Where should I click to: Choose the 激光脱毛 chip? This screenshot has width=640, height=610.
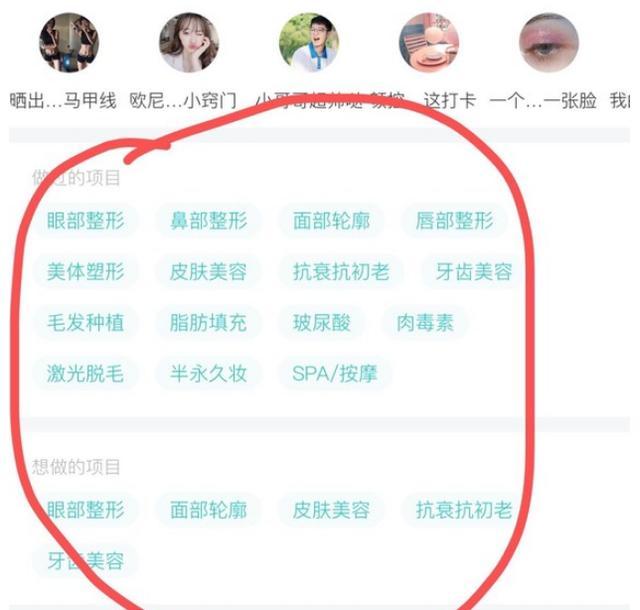click(x=85, y=373)
